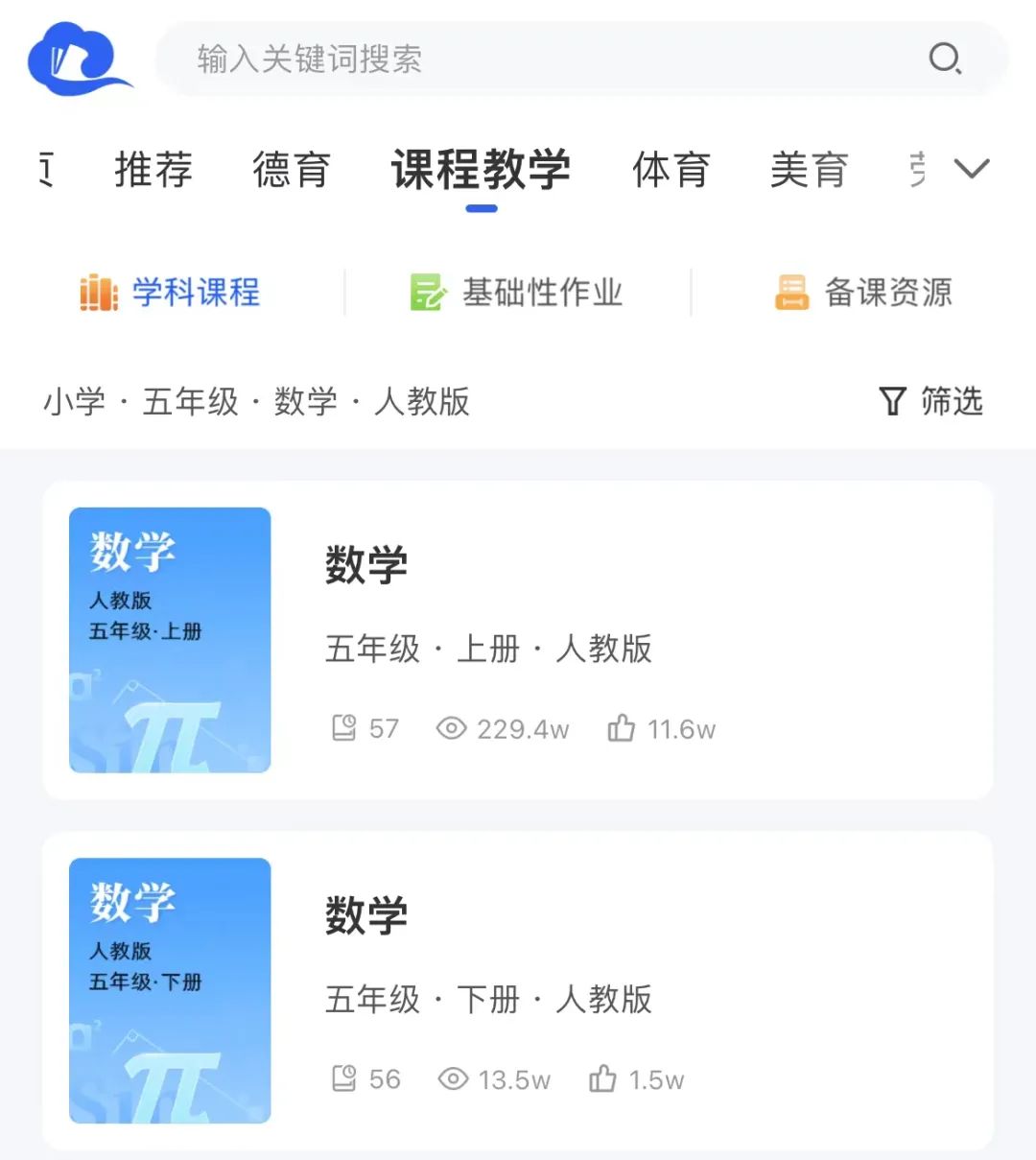Click the lesson count icon showing 57

point(343,728)
